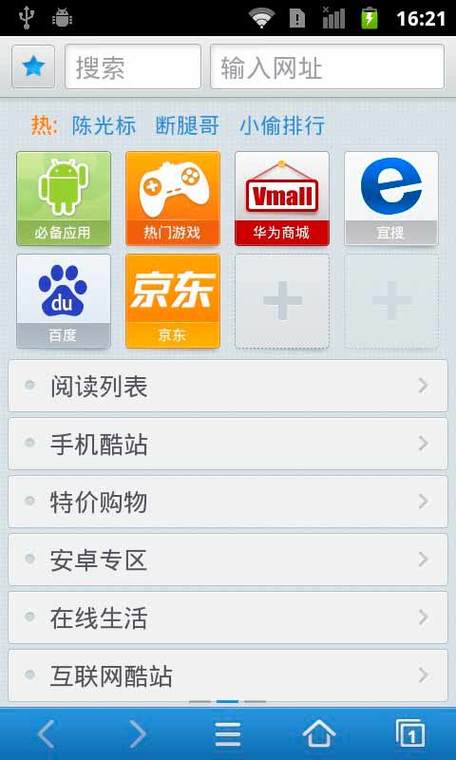Open the 热门游戏 tile
This screenshot has width=456, height=760.
tap(173, 198)
